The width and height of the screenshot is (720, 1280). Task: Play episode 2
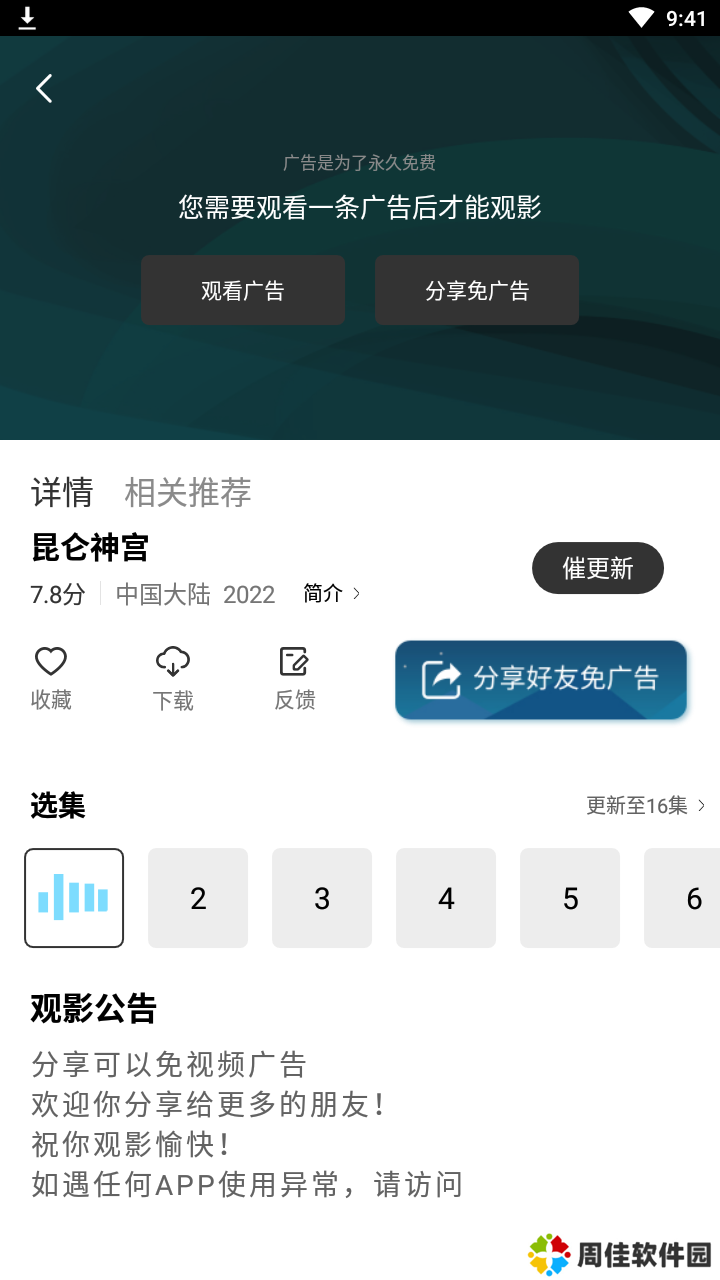(x=198, y=898)
